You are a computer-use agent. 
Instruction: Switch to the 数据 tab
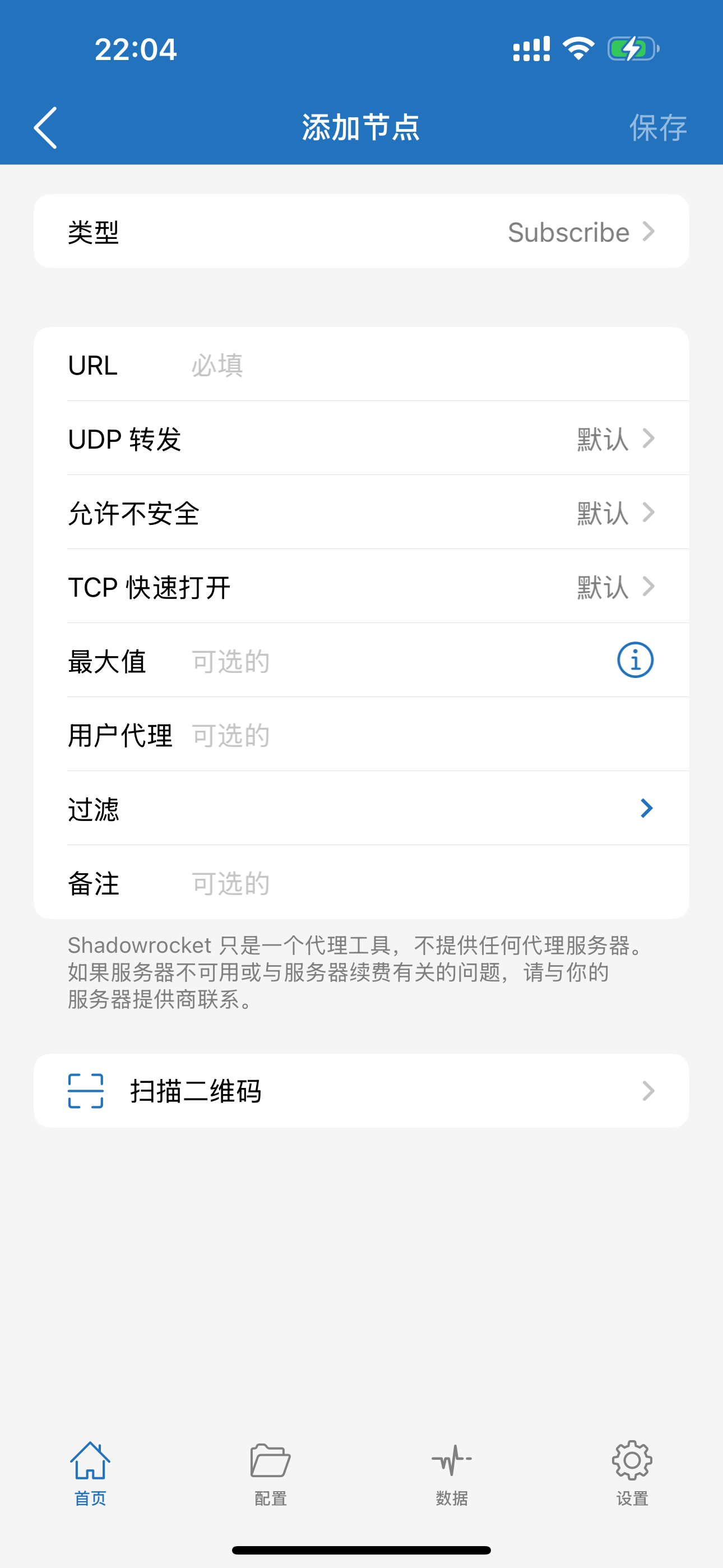(x=452, y=1473)
